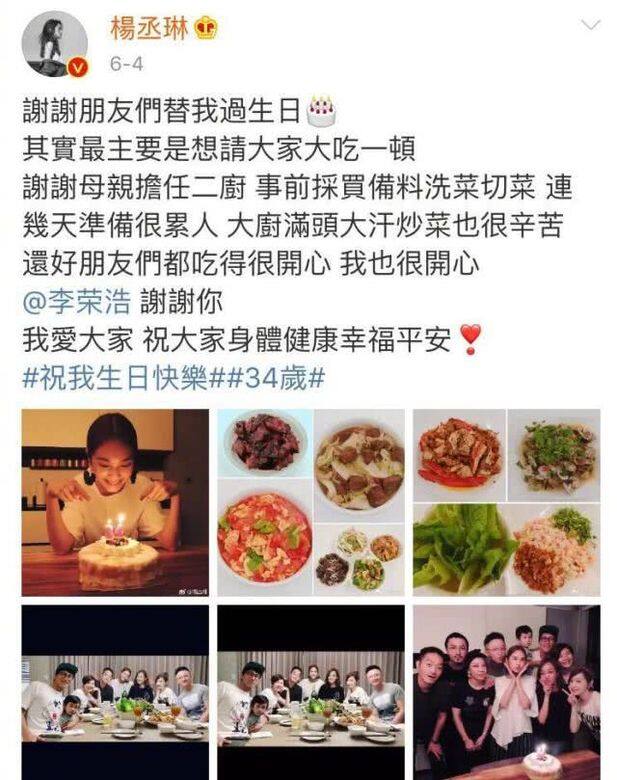Viewport: 617px width, 780px height.
Task: View the birthday cake photo
Action: (115, 502)
